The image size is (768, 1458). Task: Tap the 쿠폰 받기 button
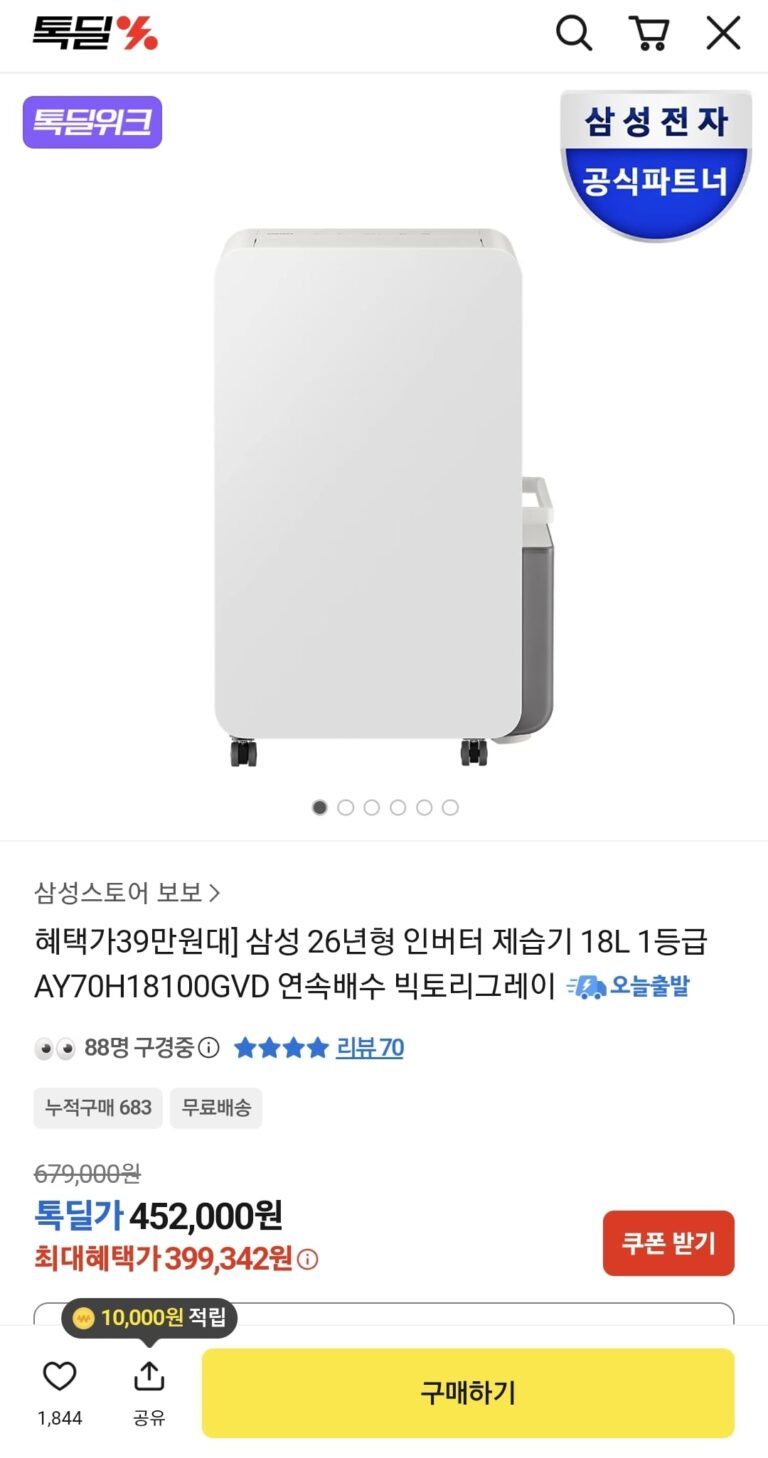(x=668, y=1243)
